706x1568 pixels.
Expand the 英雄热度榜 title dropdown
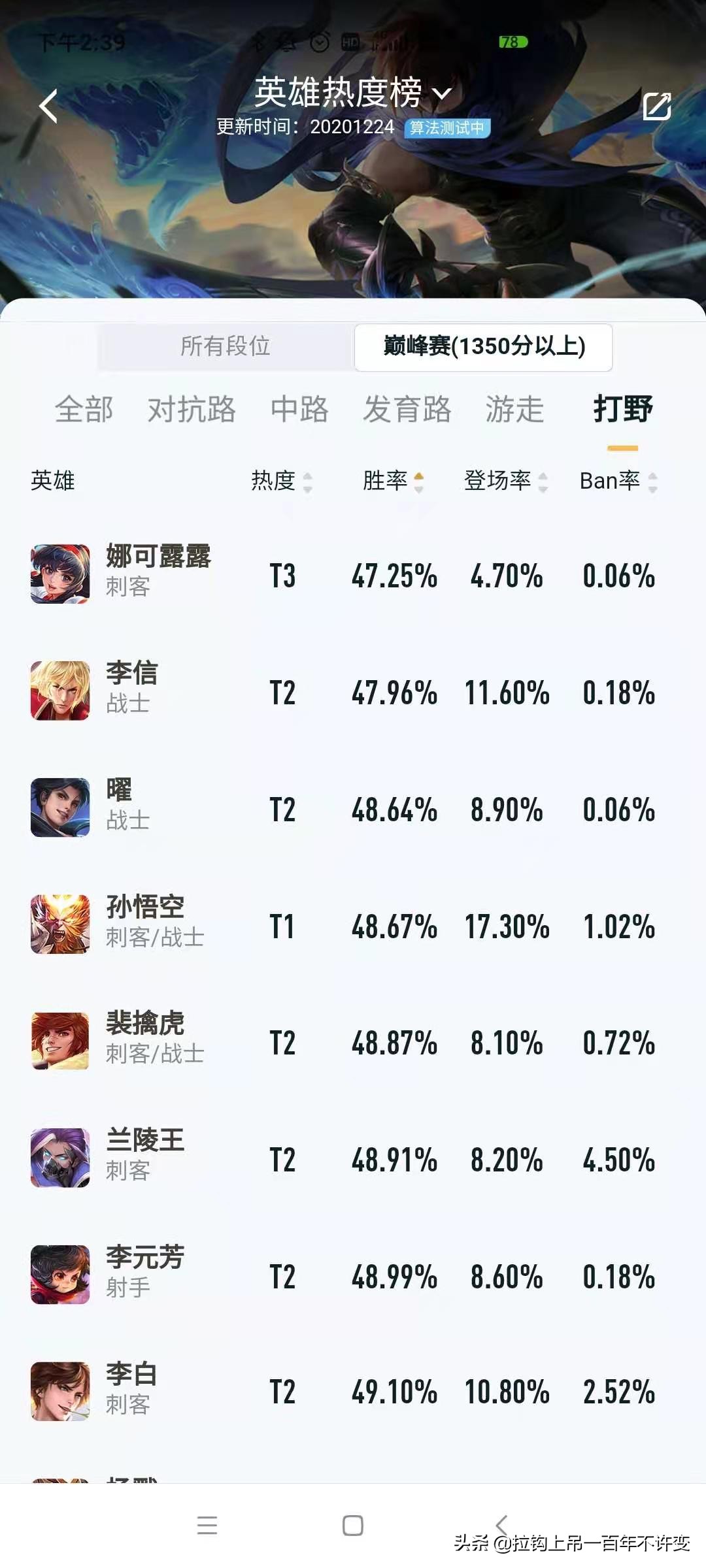point(441,93)
